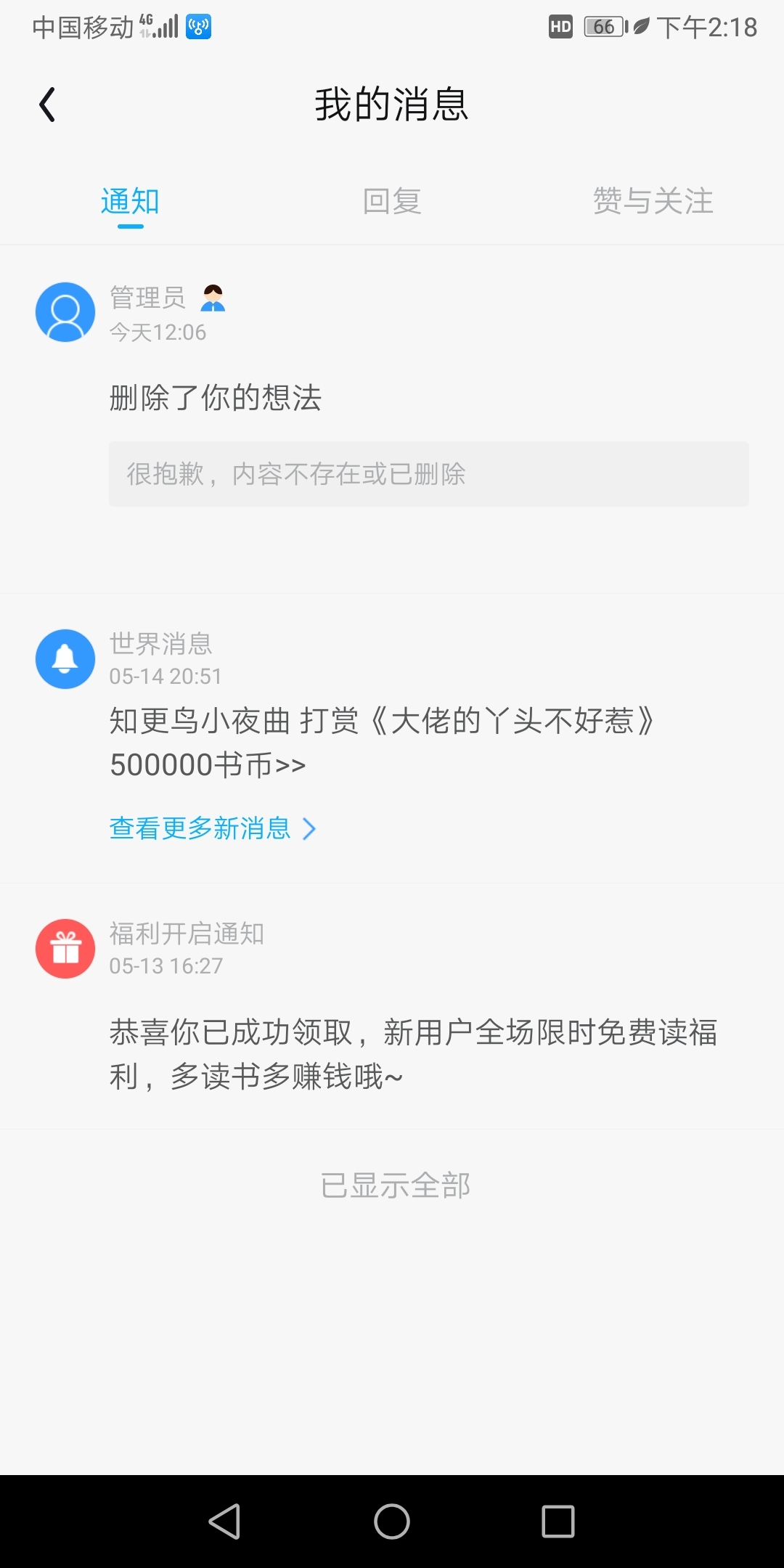The width and height of the screenshot is (784, 1568).
Task: Open the deleted content box 很抱歉，内容不存在或已删除
Action: [429, 474]
